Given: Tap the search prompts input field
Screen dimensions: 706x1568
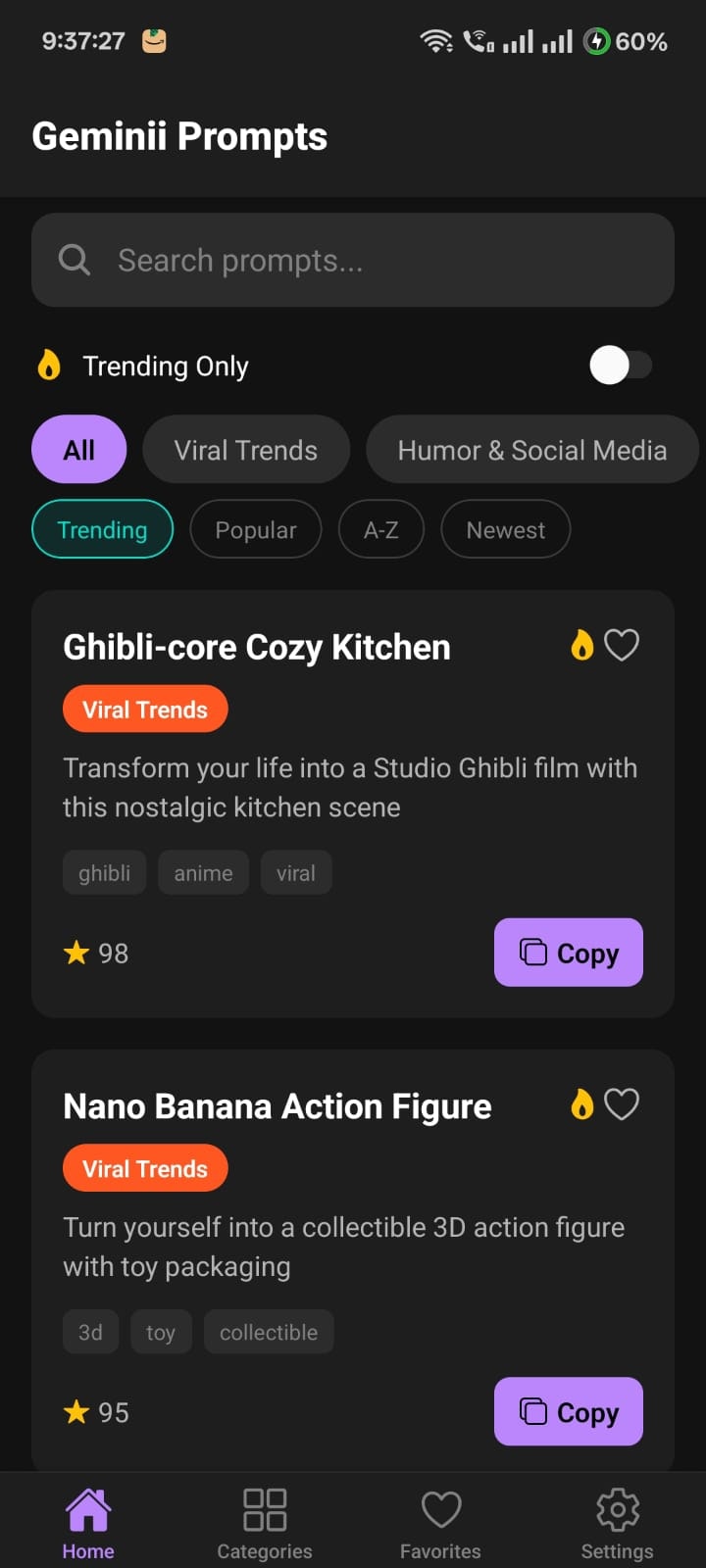Looking at the screenshot, I should (353, 259).
